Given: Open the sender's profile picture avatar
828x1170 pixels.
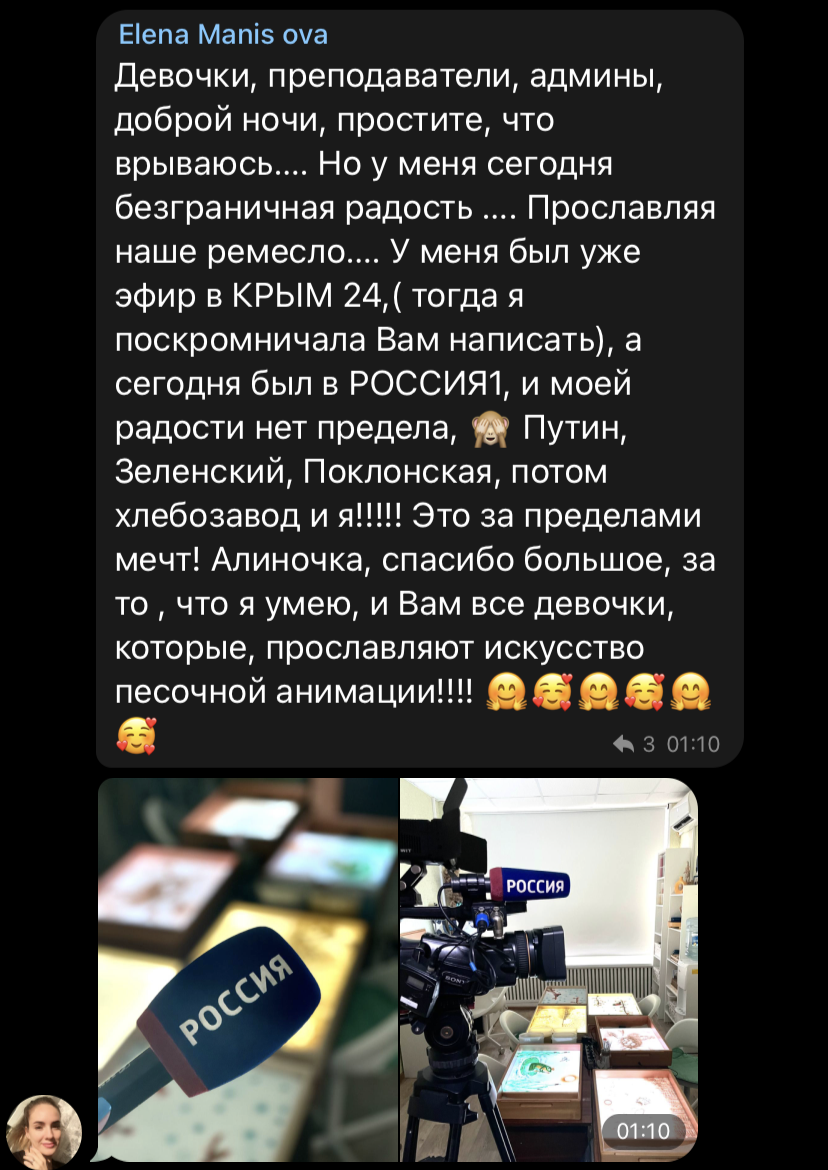Looking at the screenshot, I should pos(44,1131).
